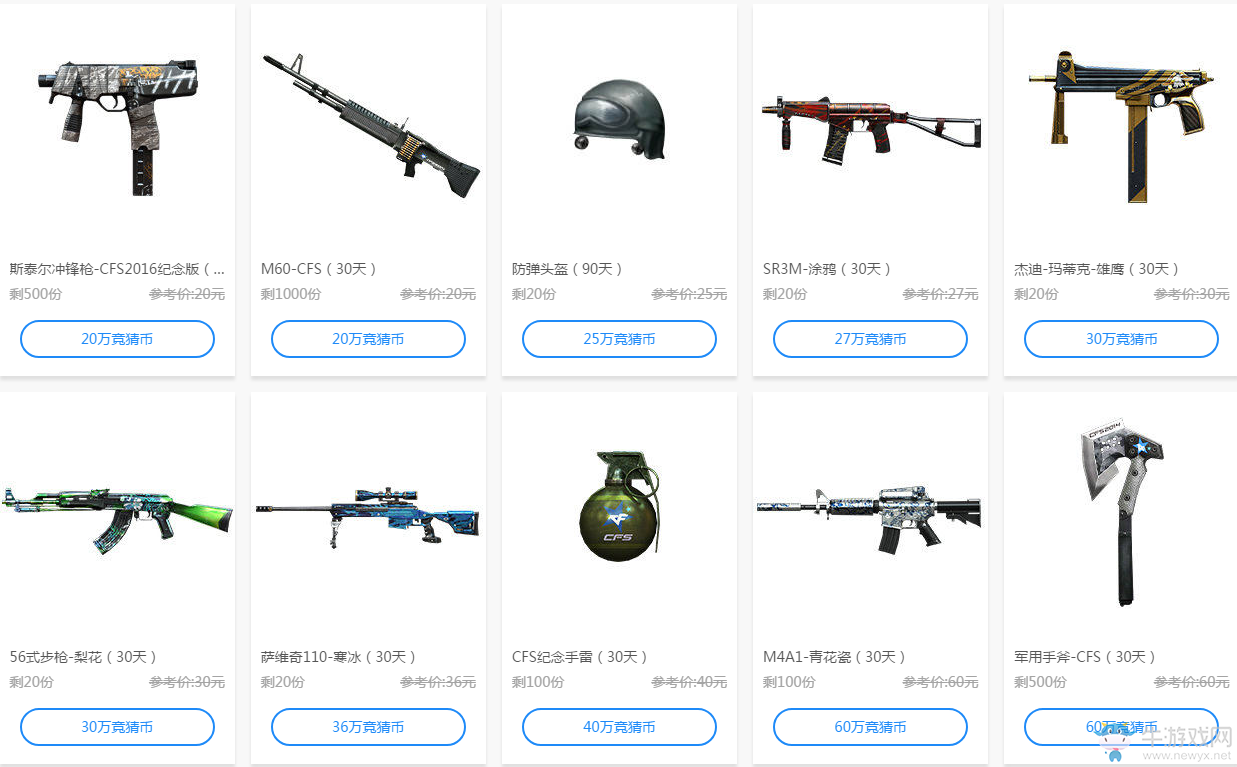This screenshot has width=1237, height=767.
Task: Open the 斯泰尔冲锋枪-CFS2016纪念版 item card
Action: [117, 130]
